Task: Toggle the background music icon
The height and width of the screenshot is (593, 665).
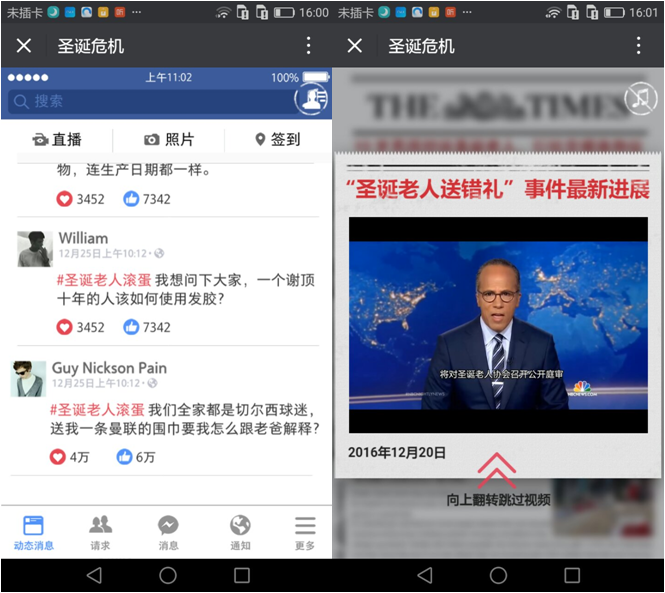Action: [x=640, y=98]
